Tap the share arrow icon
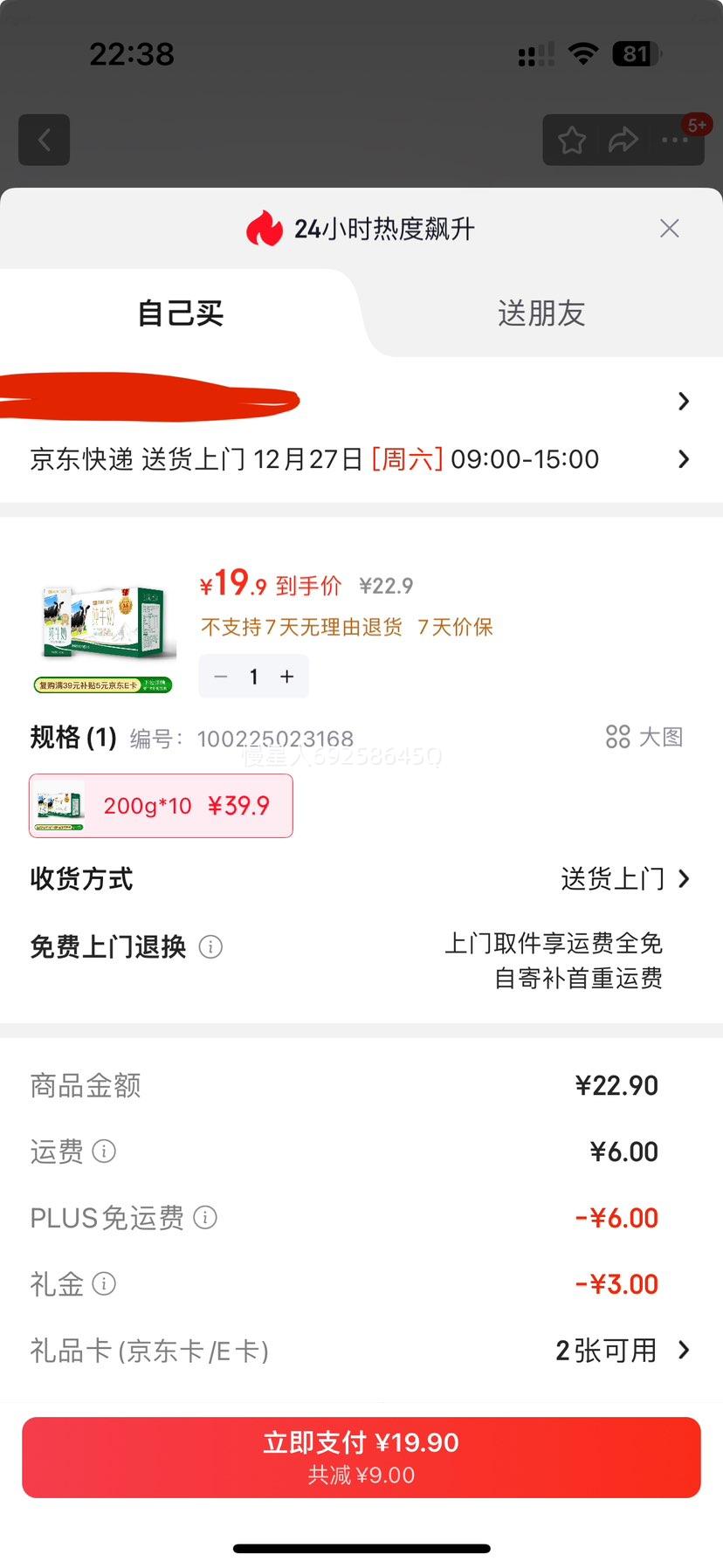This screenshot has height=1568, width=723. [x=623, y=140]
